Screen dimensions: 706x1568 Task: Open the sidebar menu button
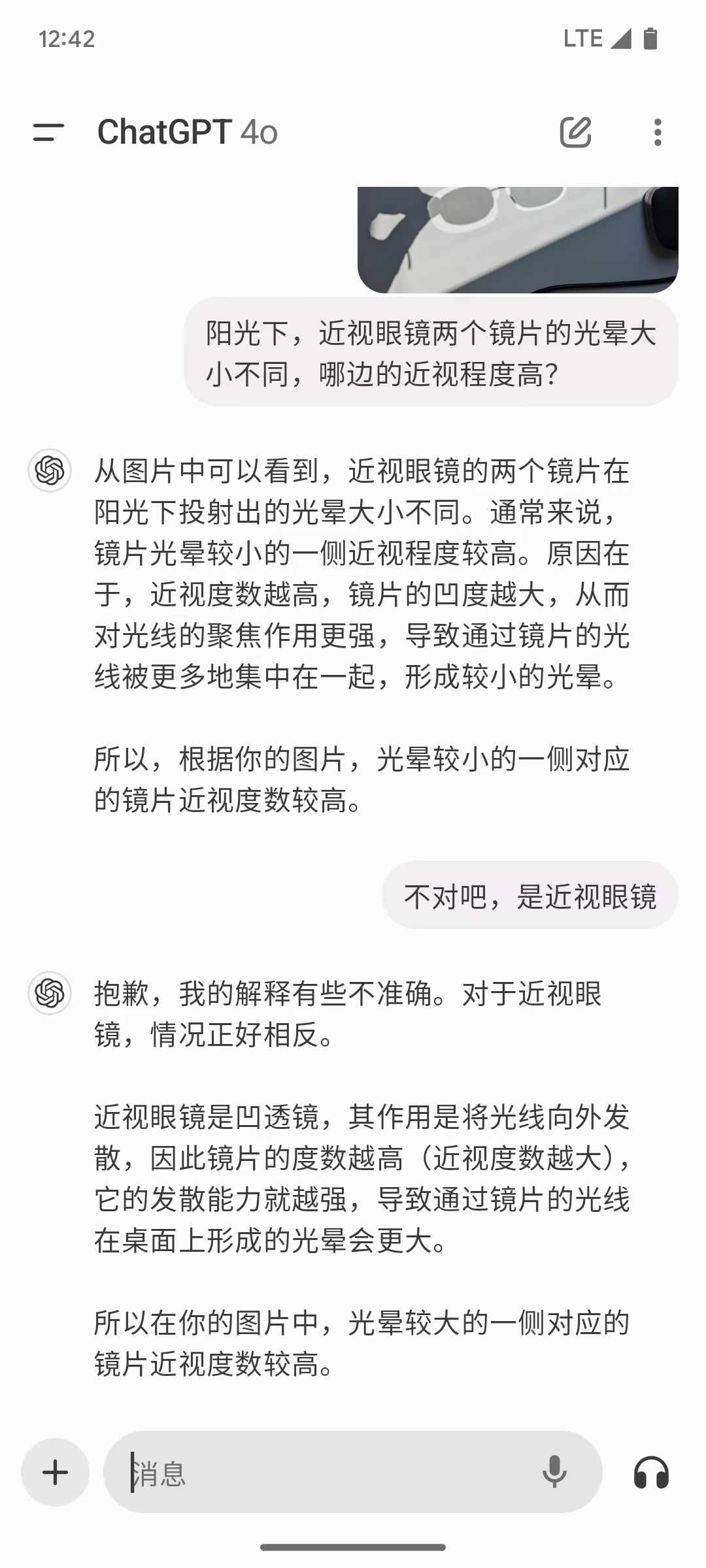point(48,133)
